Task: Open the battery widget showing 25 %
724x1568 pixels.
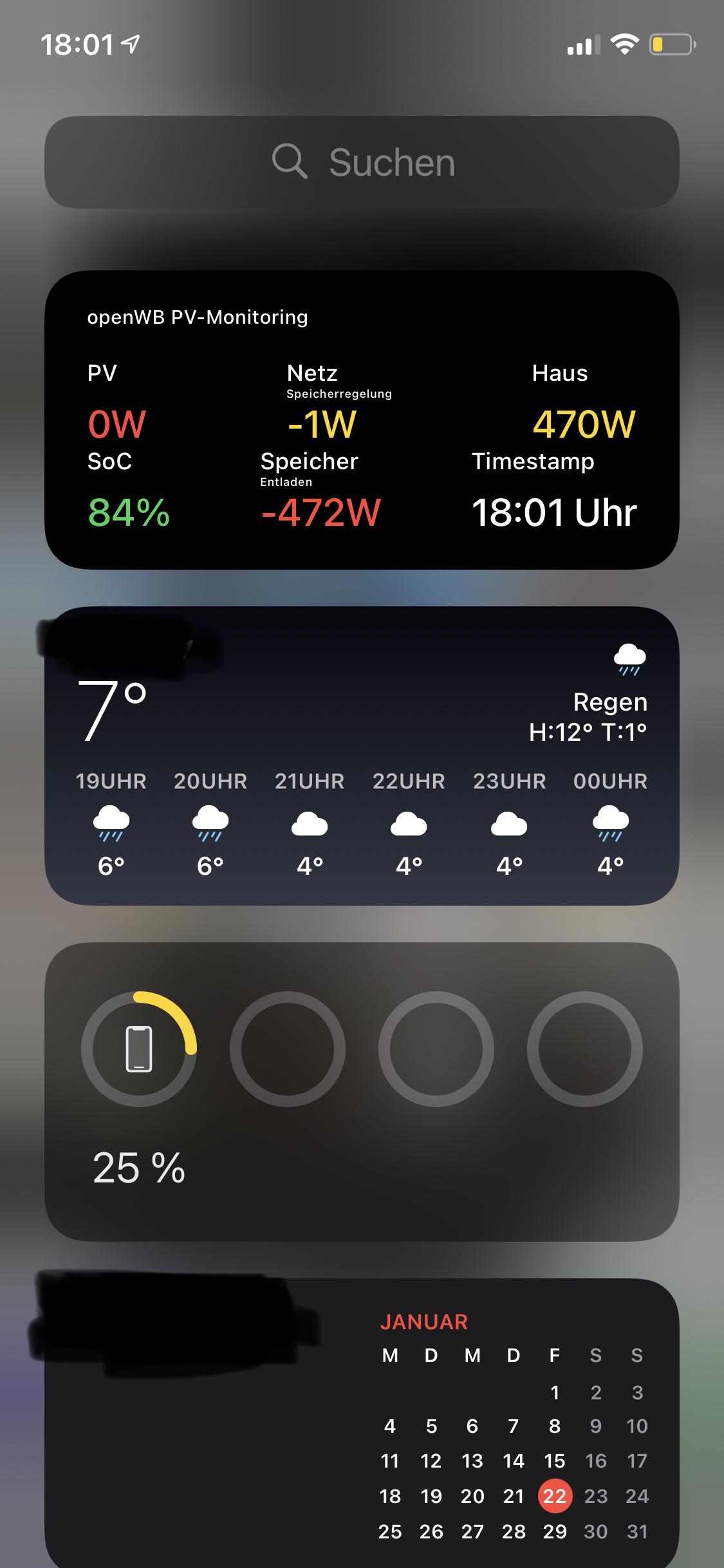Action: [362, 1092]
